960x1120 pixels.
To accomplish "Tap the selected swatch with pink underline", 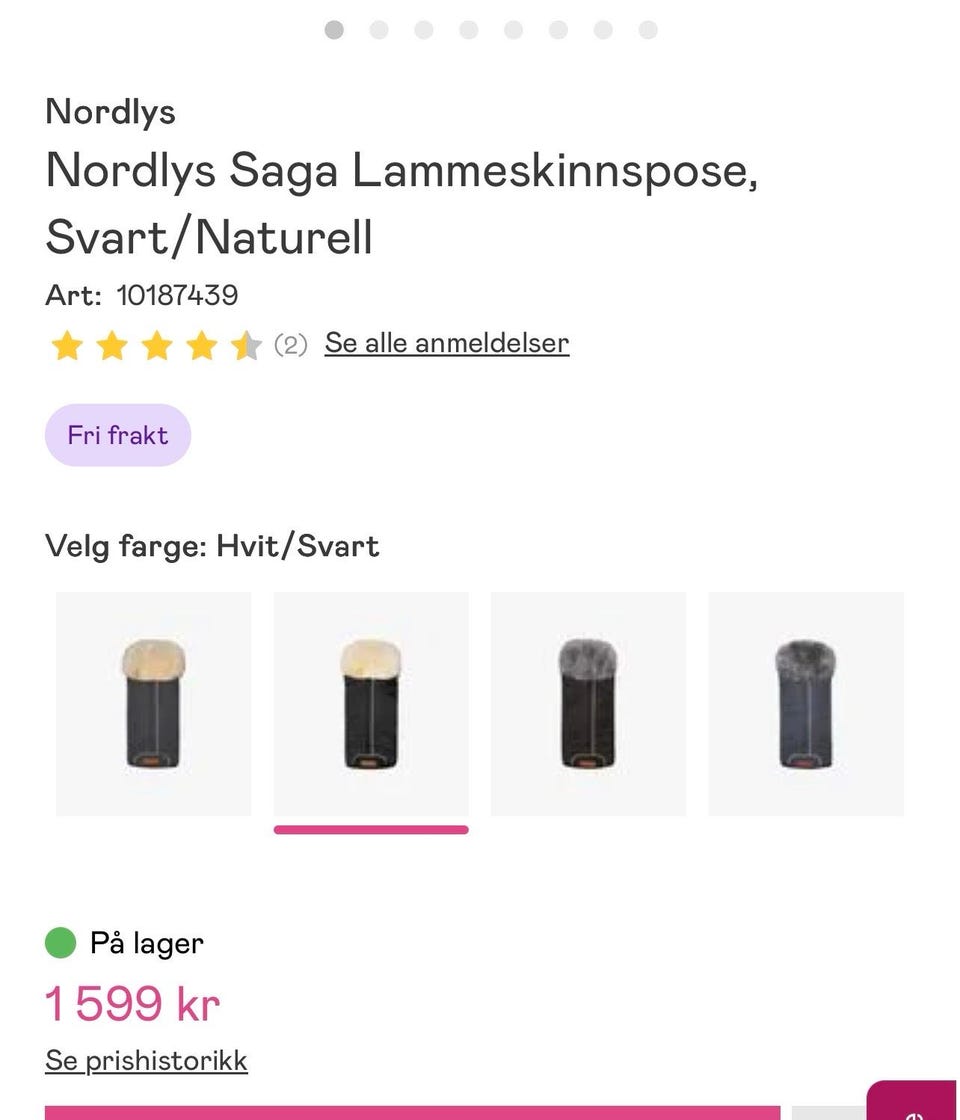I will (371, 704).
